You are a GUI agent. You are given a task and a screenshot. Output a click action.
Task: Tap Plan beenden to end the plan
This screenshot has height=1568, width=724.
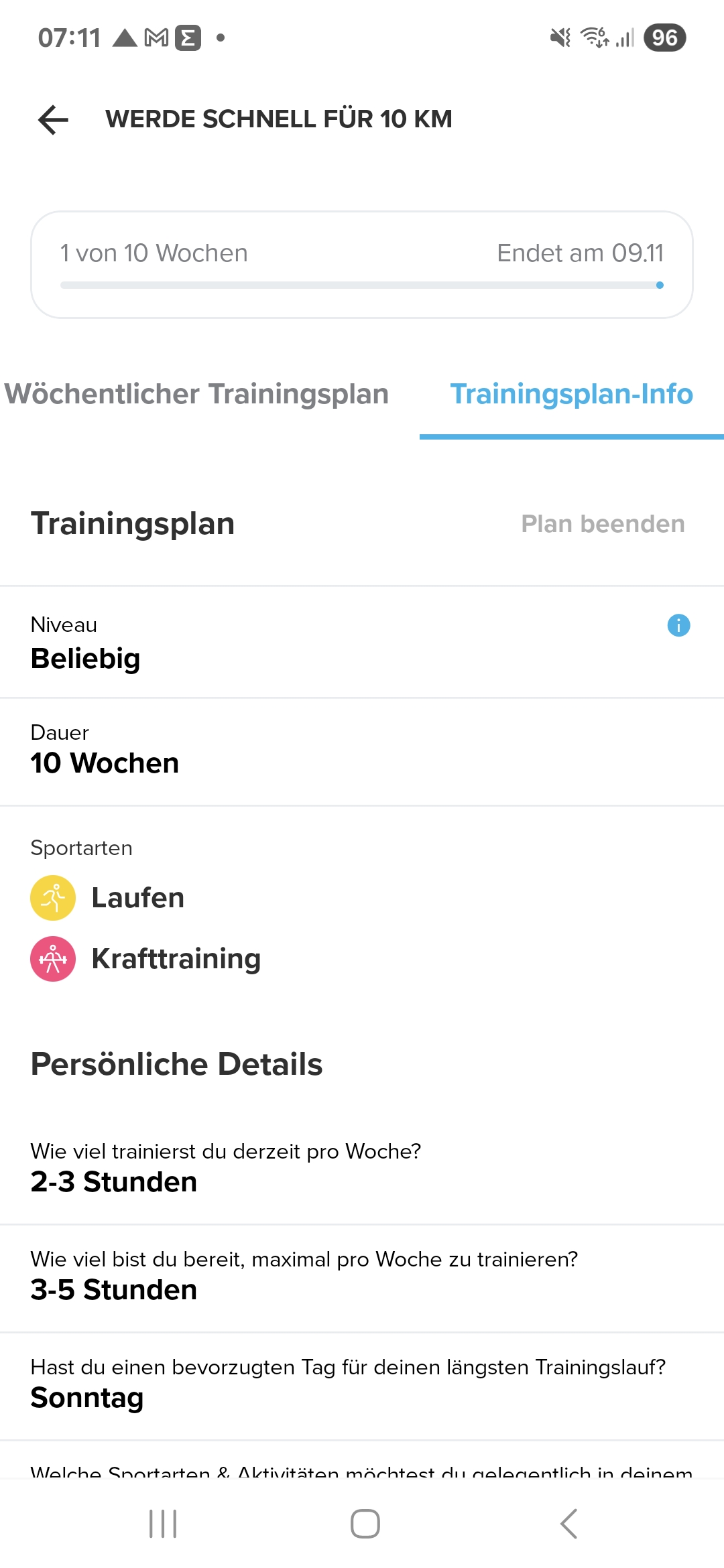[603, 524]
